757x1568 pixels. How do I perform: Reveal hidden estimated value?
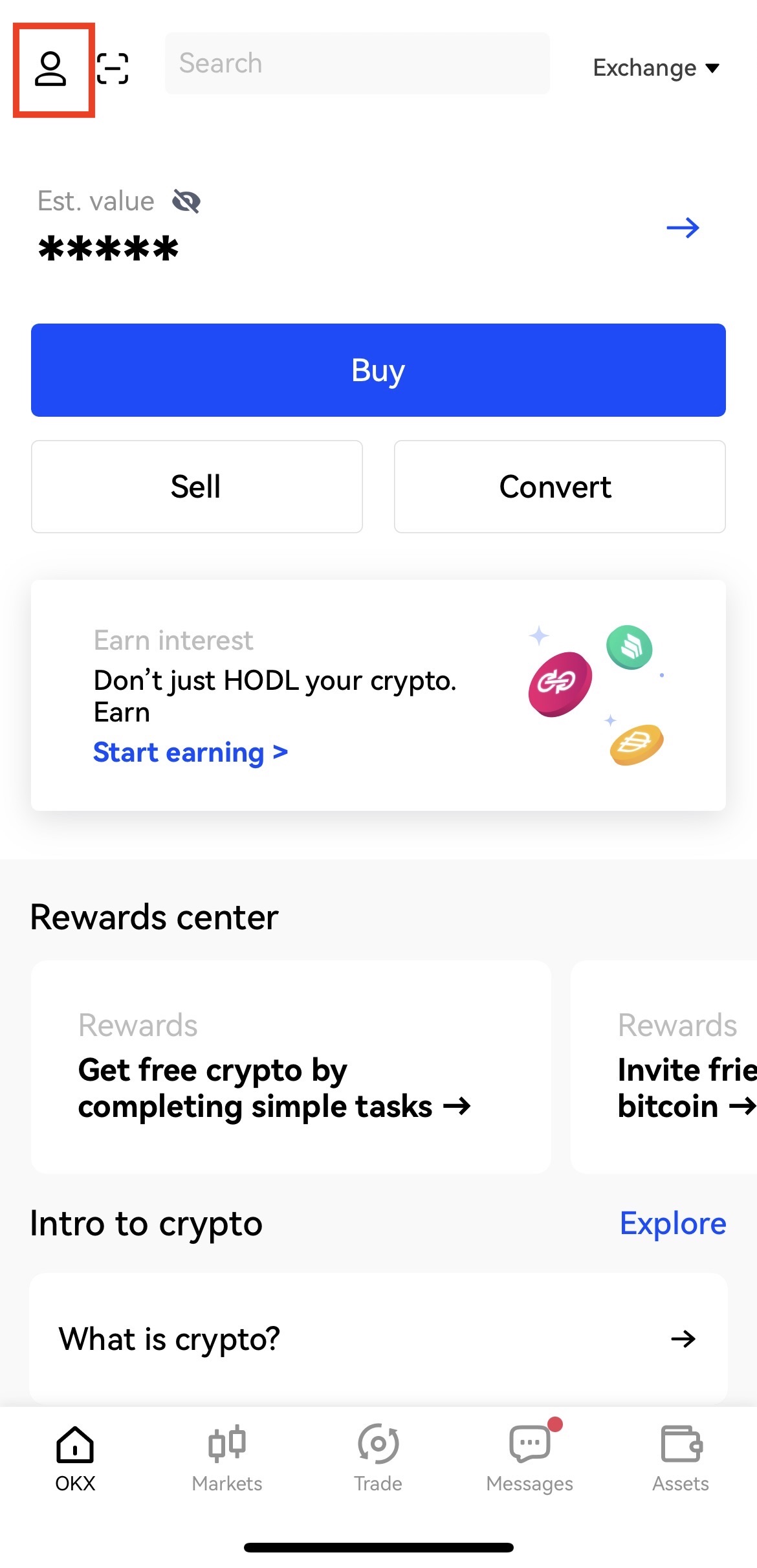click(186, 202)
